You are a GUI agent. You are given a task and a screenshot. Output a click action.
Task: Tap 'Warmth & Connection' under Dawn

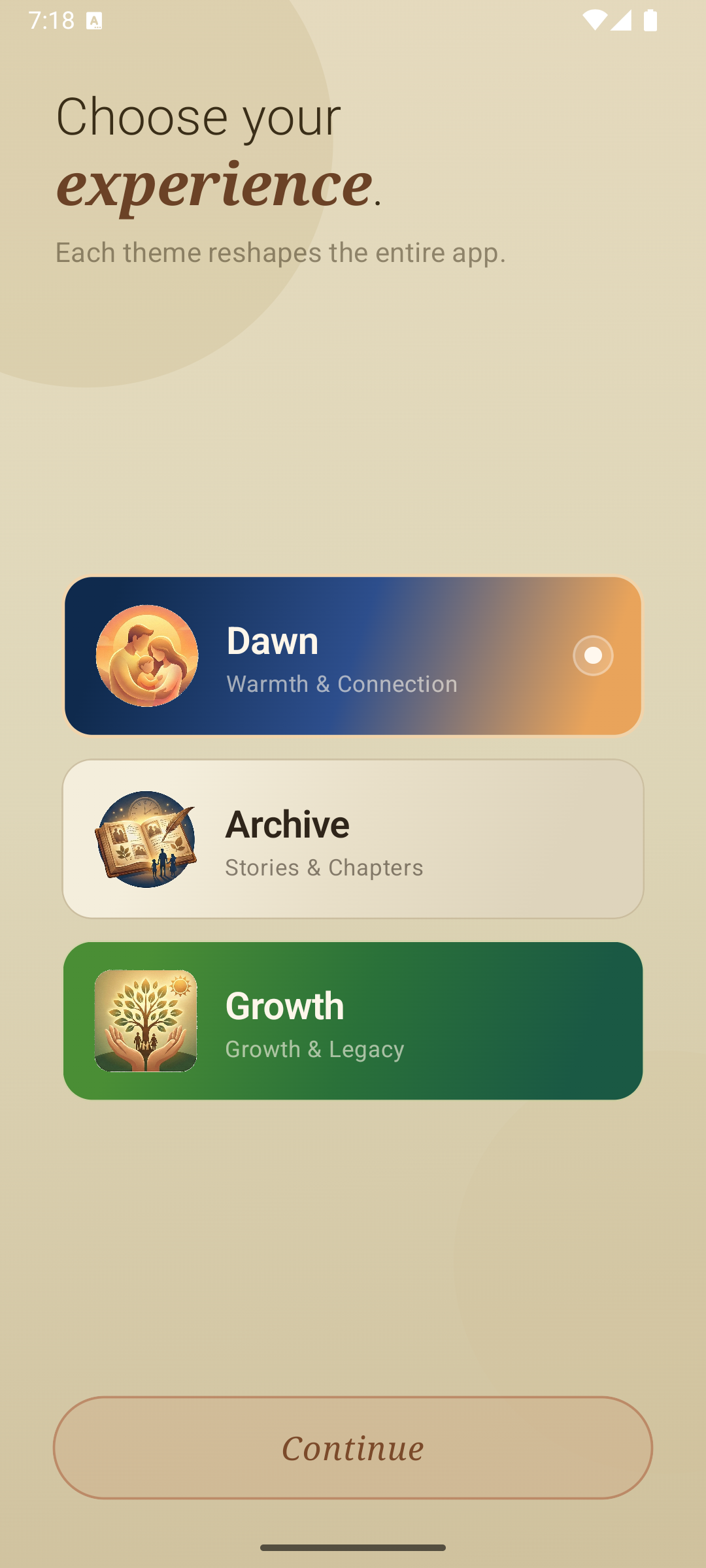(341, 683)
